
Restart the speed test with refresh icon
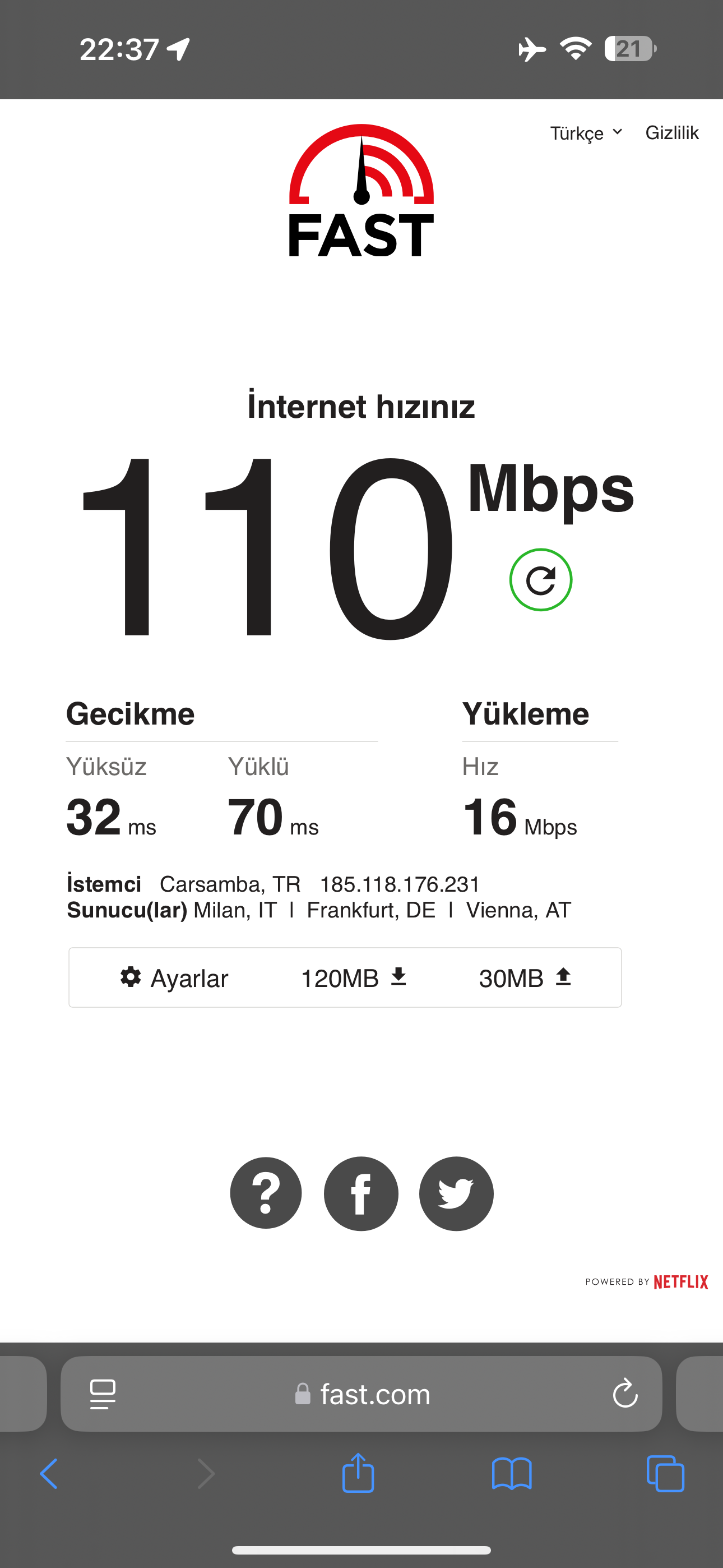pos(540,580)
